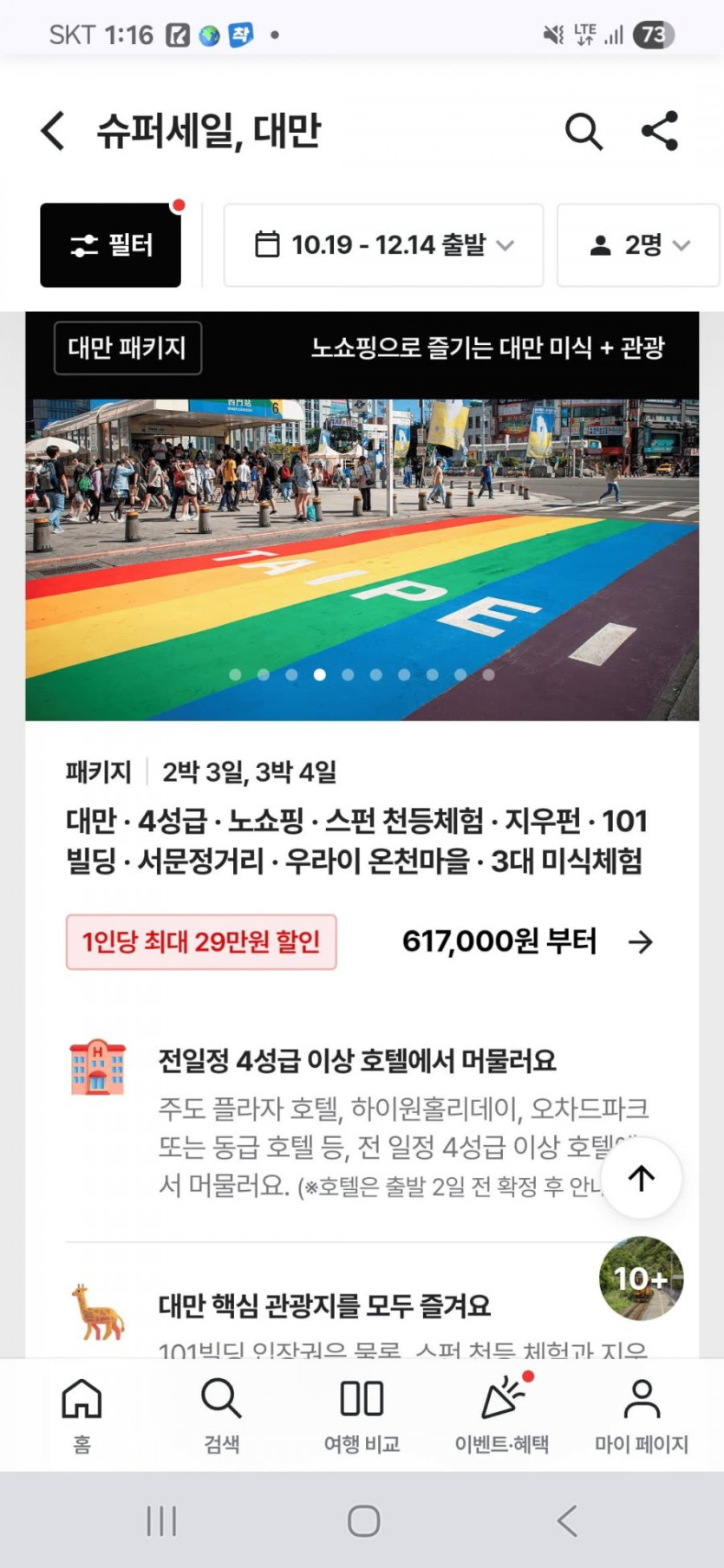Viewport: 724px width, 1568px height.
Task: Open the Taipei rainbow crosswalk package photo
Action: coord(362,559)
